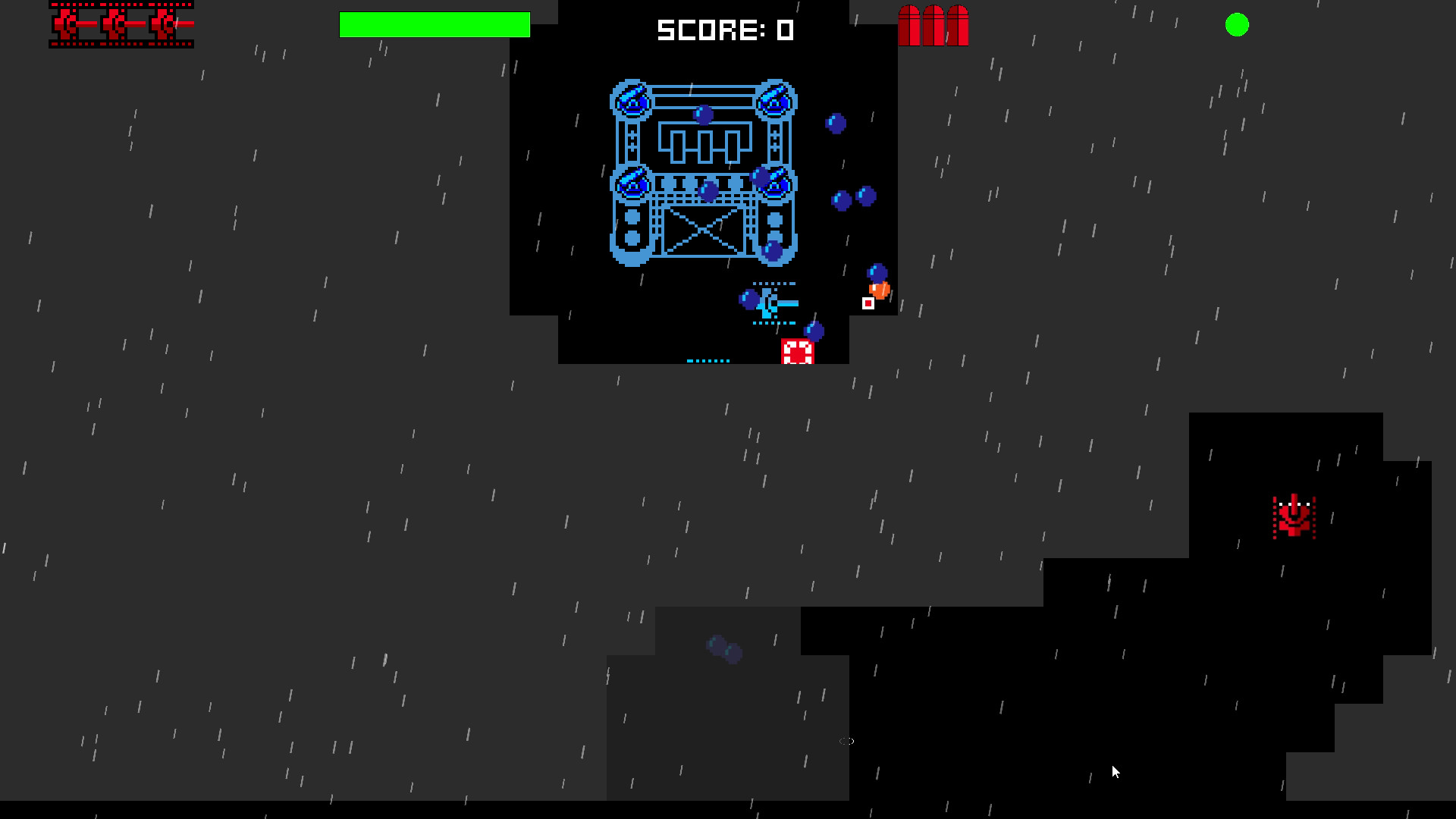Target the blue fortress structure
1456x819 pixels.
click(703, 173)
